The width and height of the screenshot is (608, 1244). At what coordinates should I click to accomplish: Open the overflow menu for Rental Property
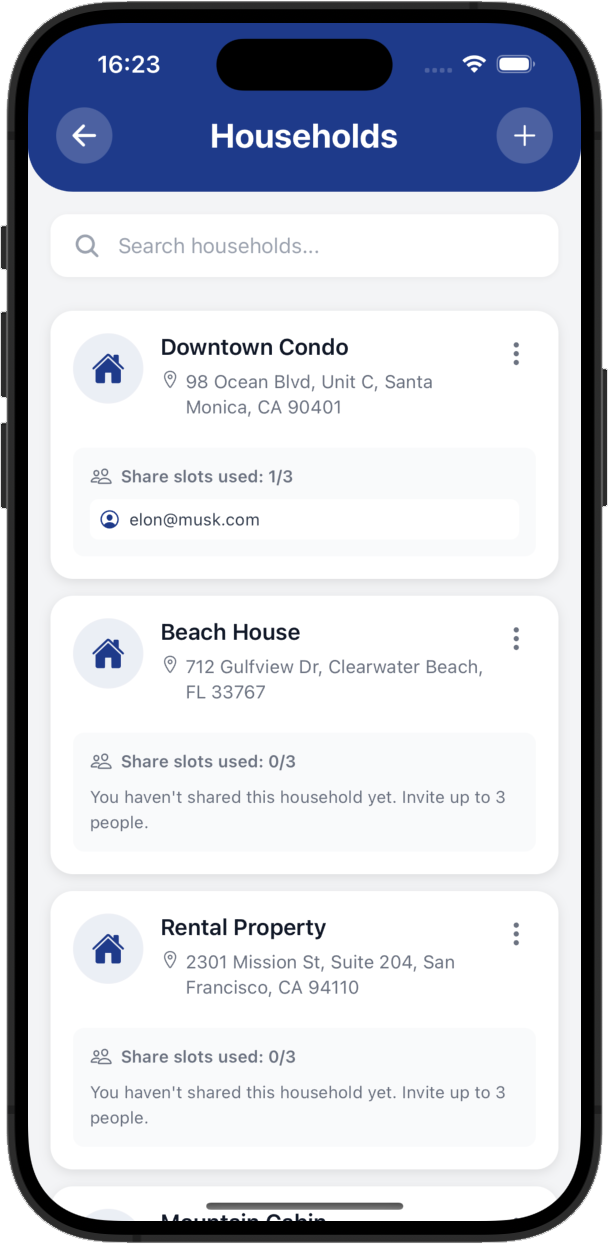pyautogui.click(x=516, y=933)
